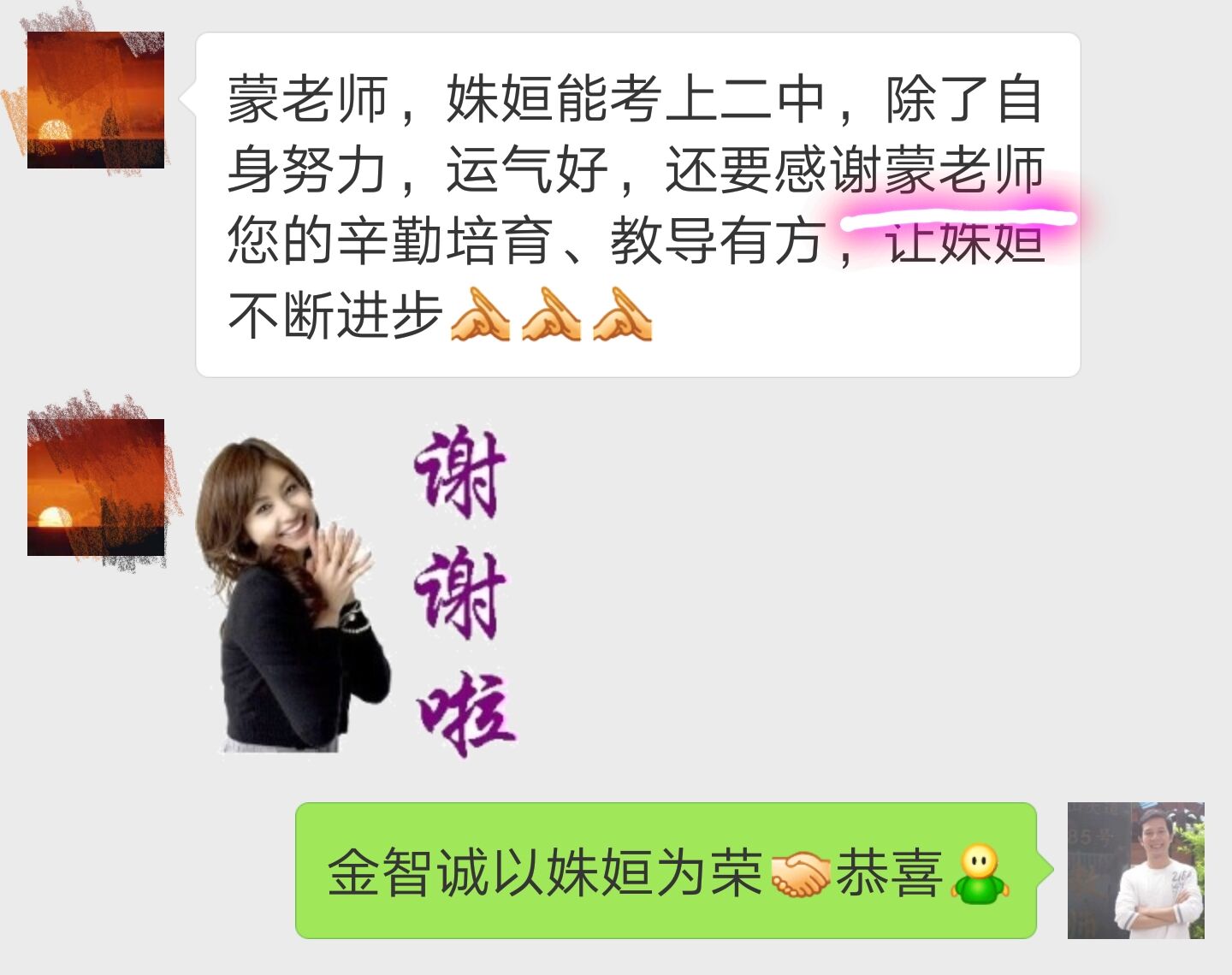Open sender's avatar beside the 蒙老师 text message

[95, 100]
